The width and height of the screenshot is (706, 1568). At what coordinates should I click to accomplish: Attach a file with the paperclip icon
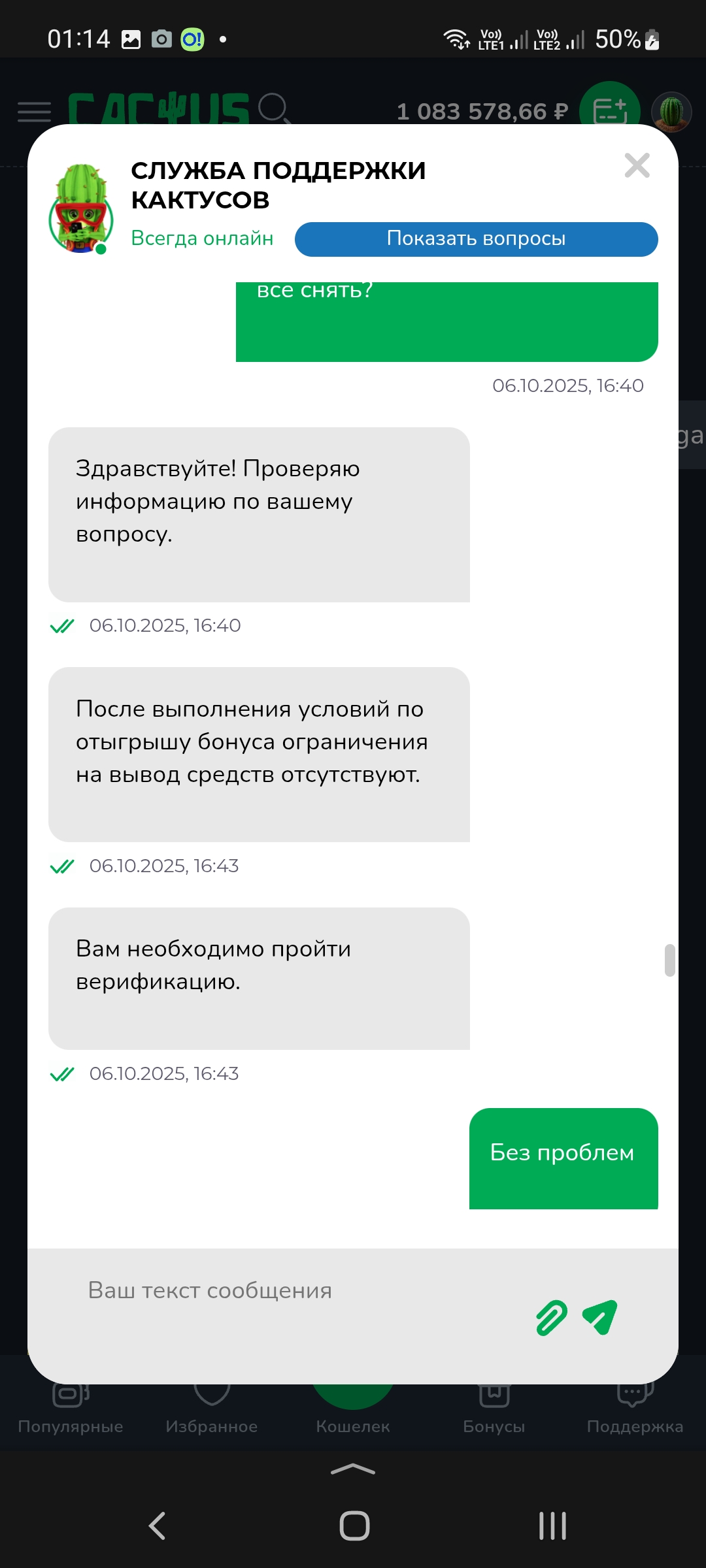551,1317
